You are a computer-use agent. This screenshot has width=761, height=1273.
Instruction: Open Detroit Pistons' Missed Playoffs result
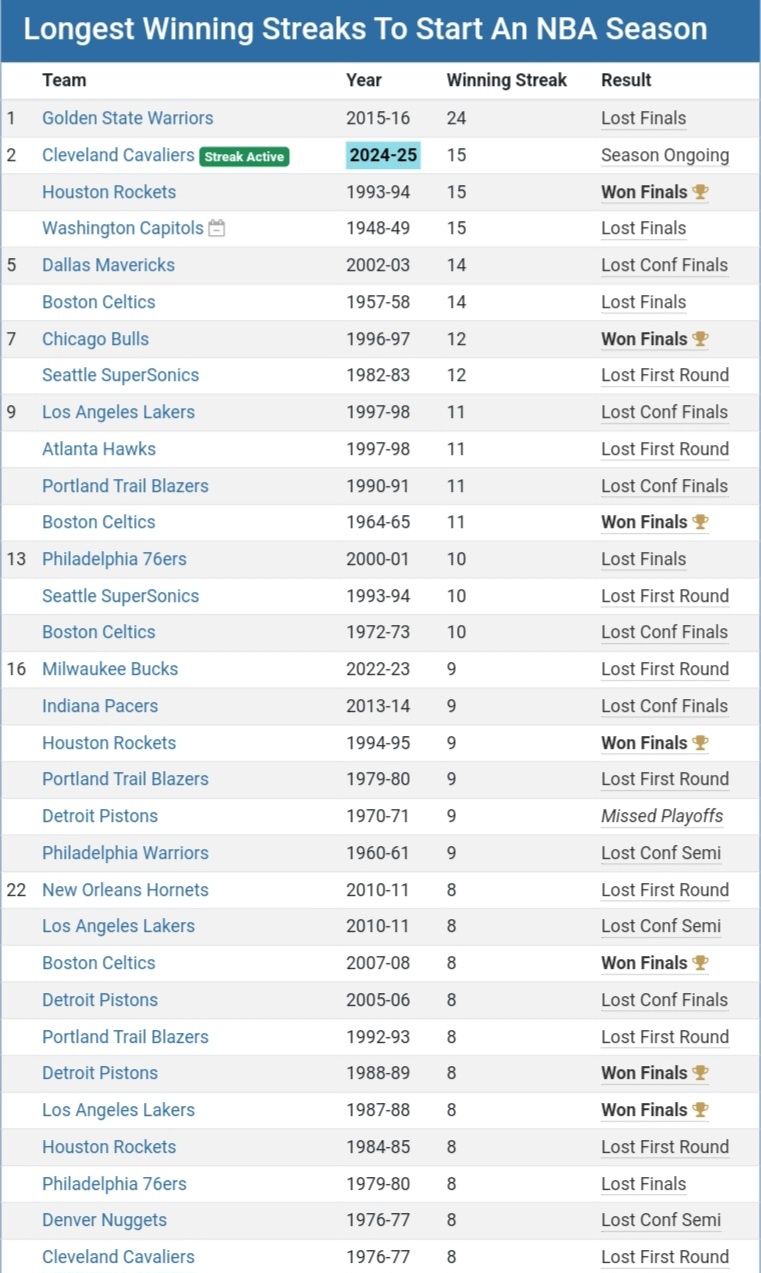coord(662,816)
